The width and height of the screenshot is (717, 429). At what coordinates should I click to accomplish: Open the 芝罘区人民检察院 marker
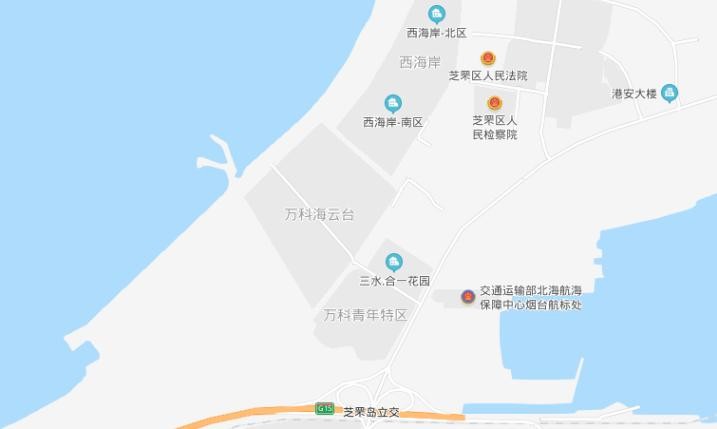tap(494, 103)
